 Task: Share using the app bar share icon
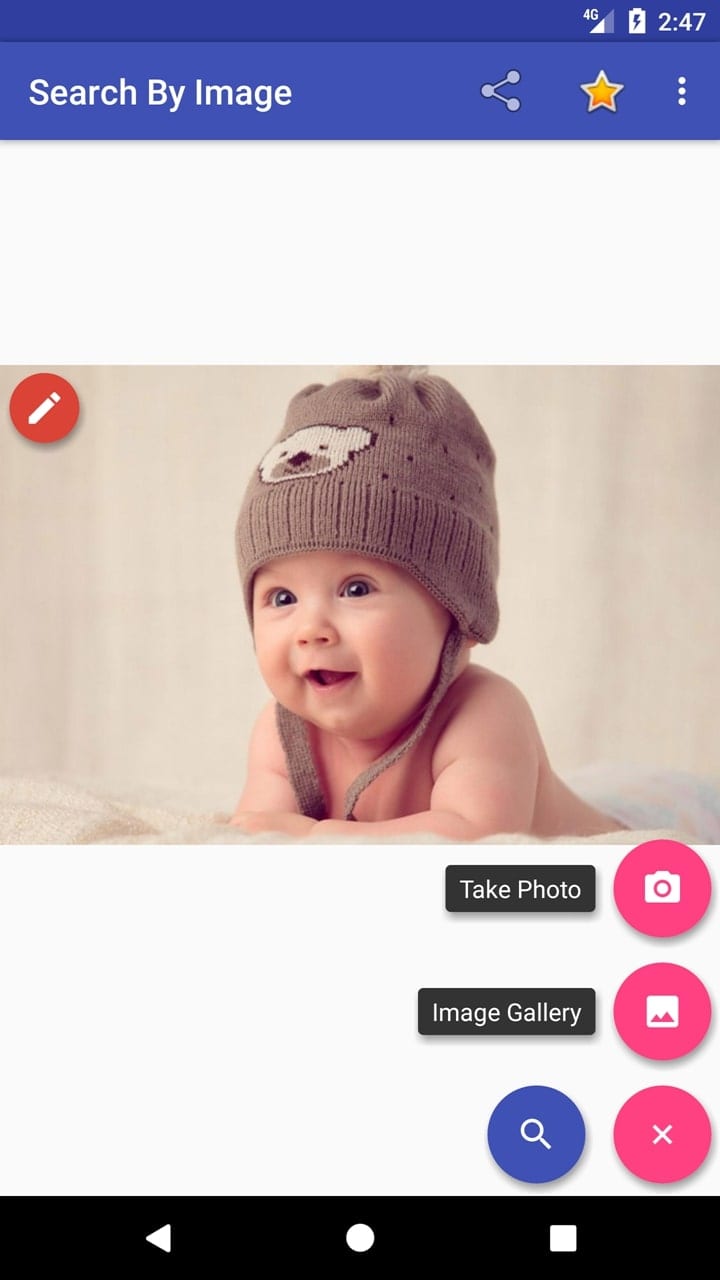point(501,91)
